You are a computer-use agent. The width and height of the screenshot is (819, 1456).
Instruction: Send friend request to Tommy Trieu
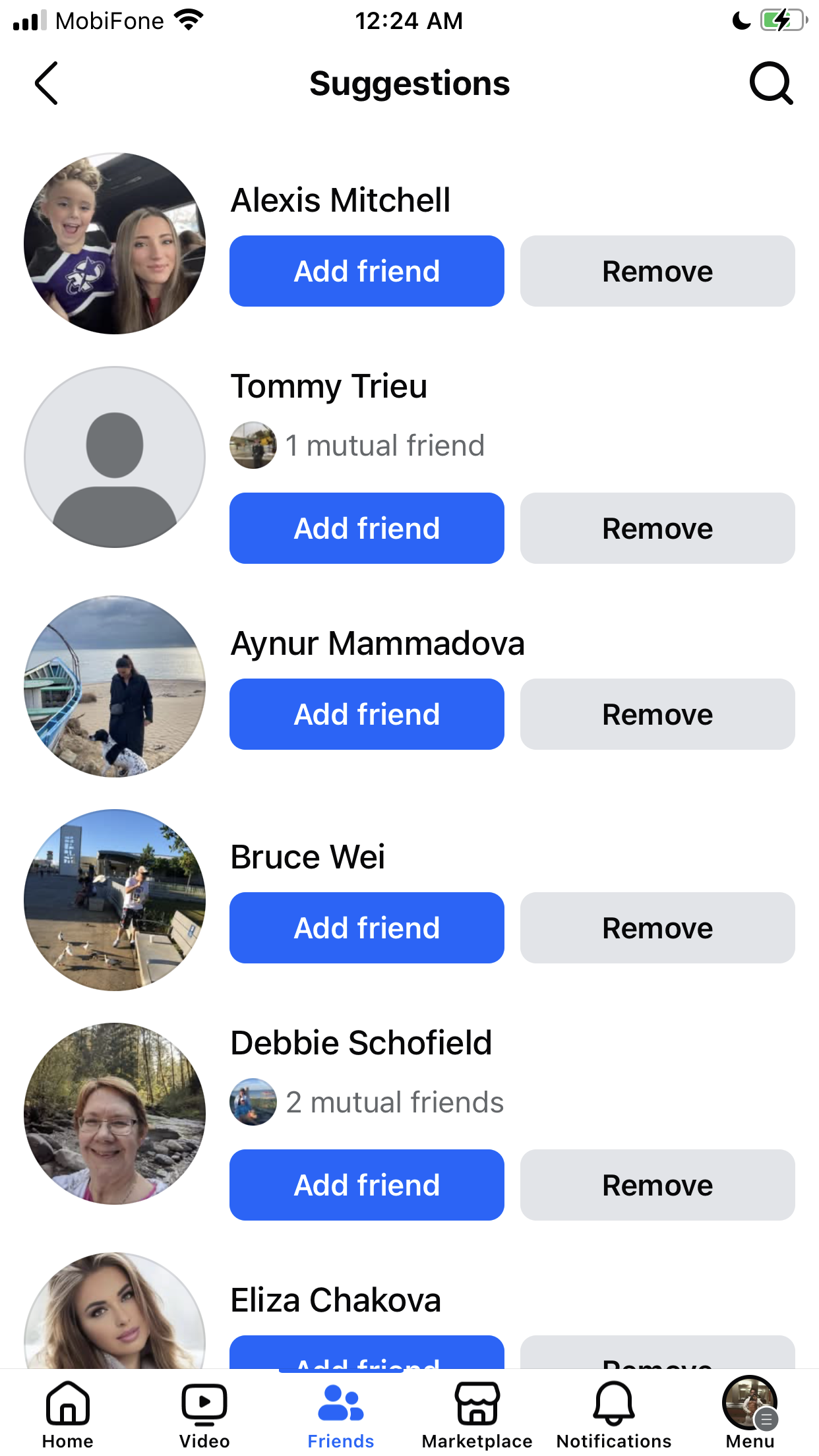367,528
